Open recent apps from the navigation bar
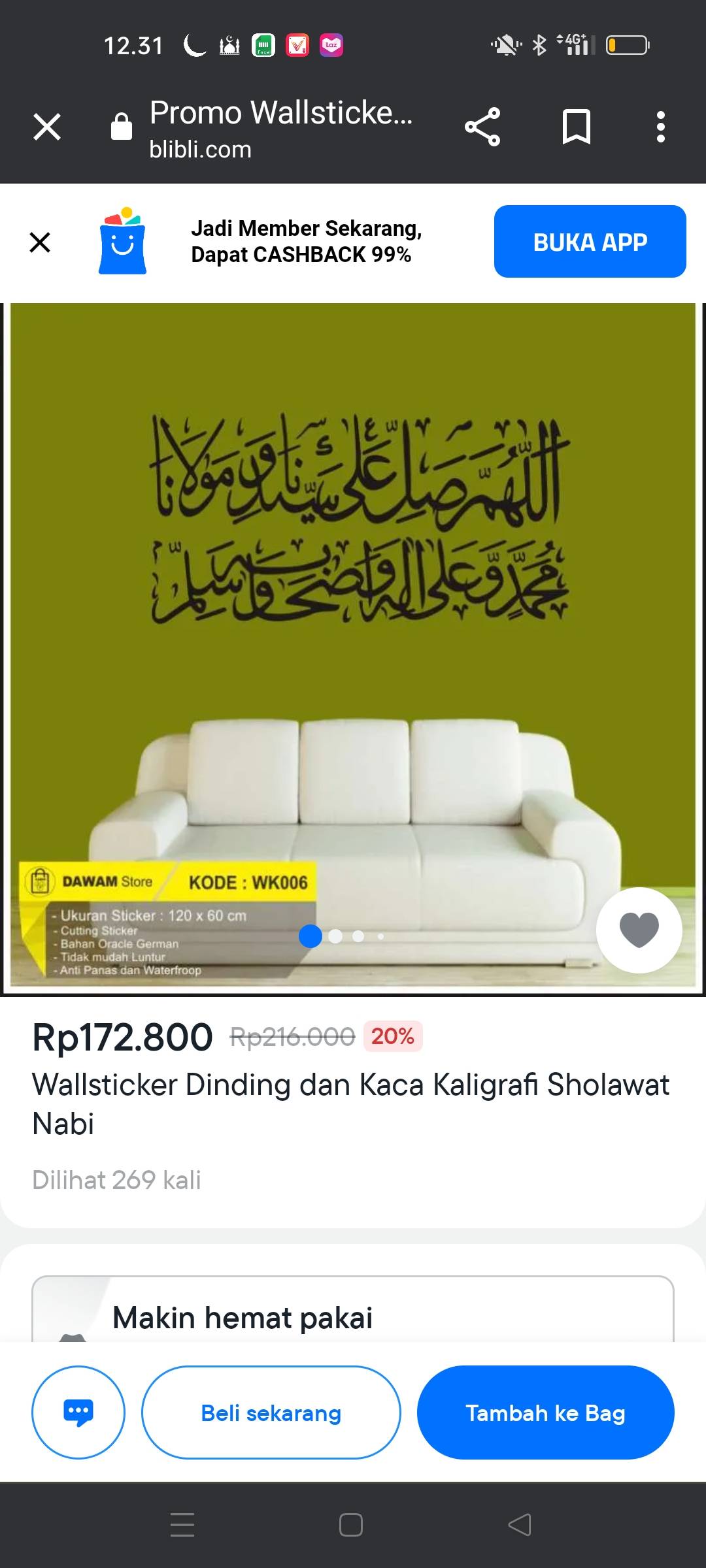Viewport: 706px width, 1568px height. click(182, 1525)
